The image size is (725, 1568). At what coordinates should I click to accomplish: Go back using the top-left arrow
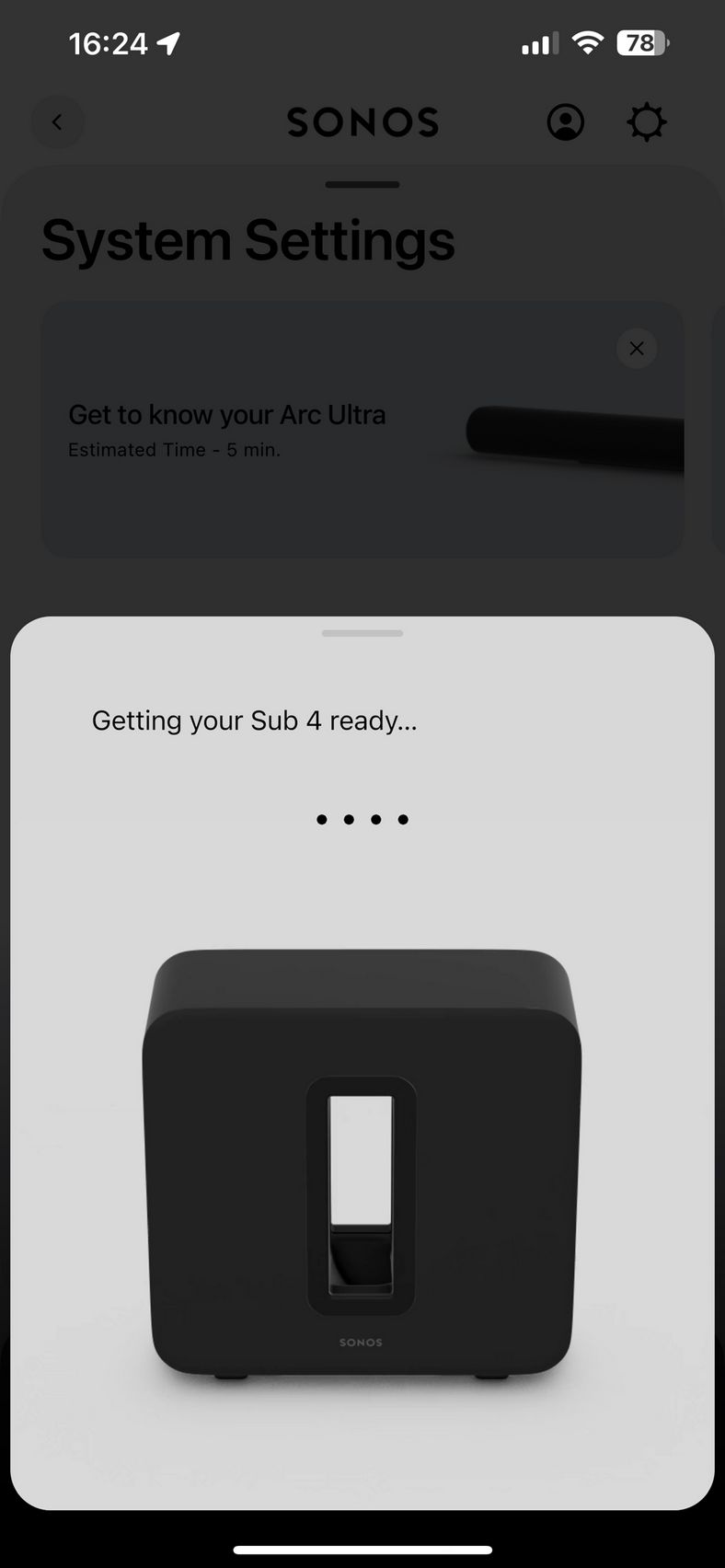click(57, 121)
